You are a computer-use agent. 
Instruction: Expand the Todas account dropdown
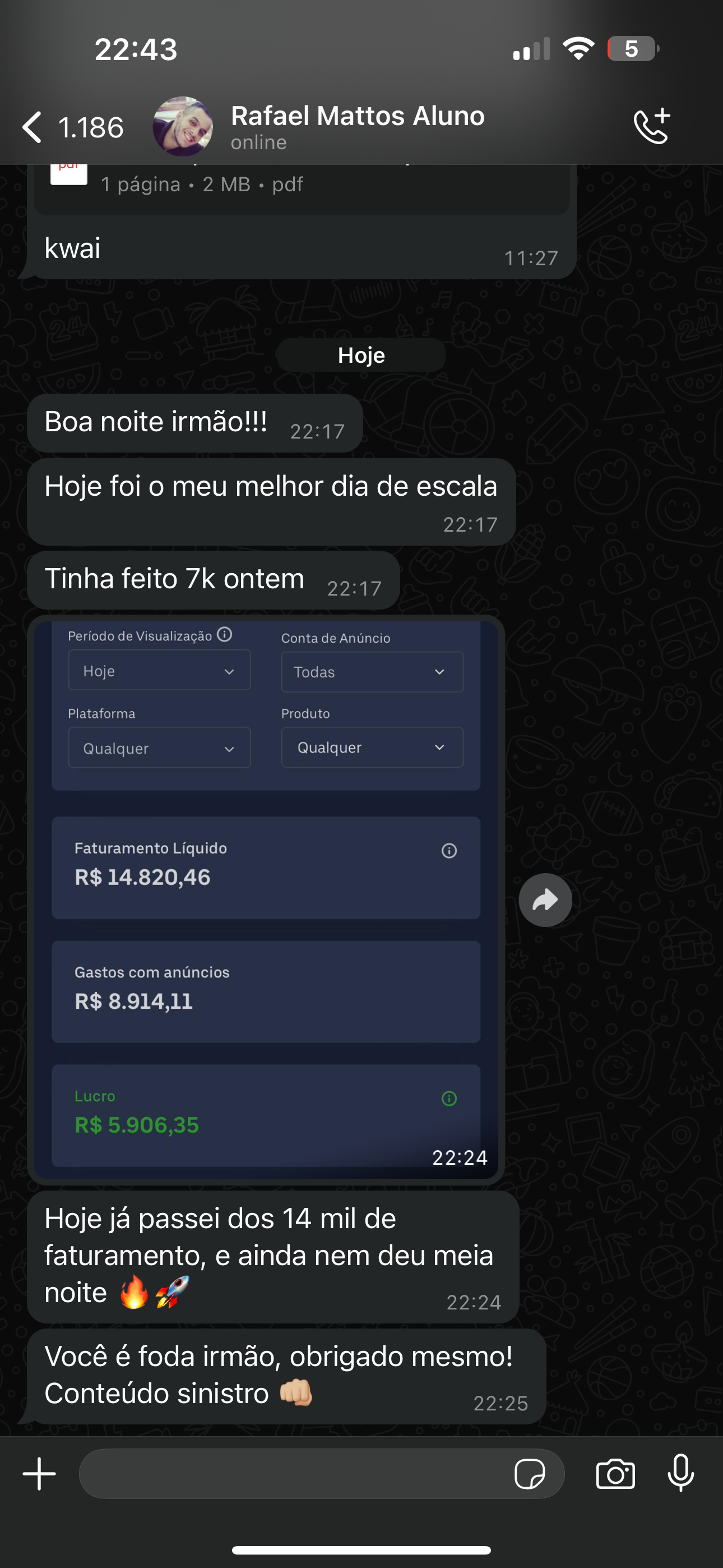[372, 672]
